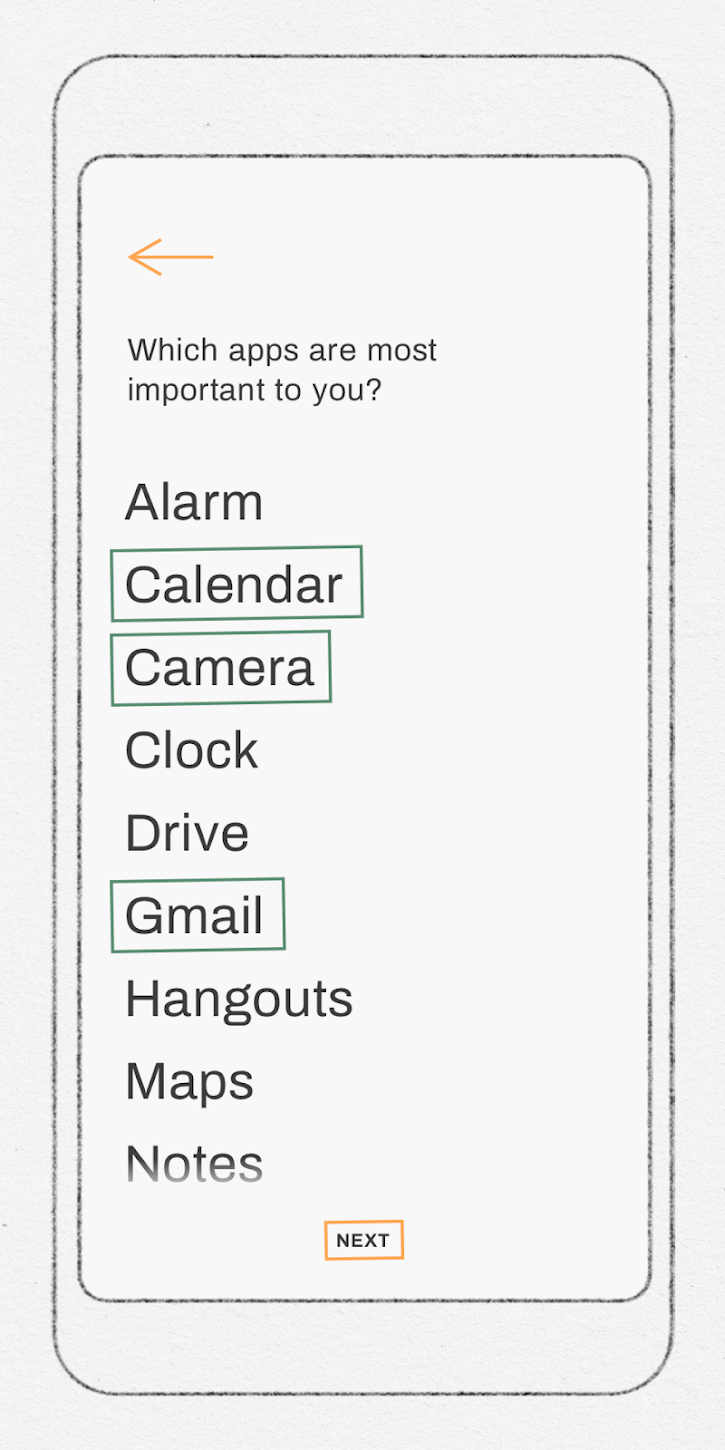Viewport: 725px width, 1450px height.
Task: Click the fading Notes entry
Action: [x=194, y=1162]
